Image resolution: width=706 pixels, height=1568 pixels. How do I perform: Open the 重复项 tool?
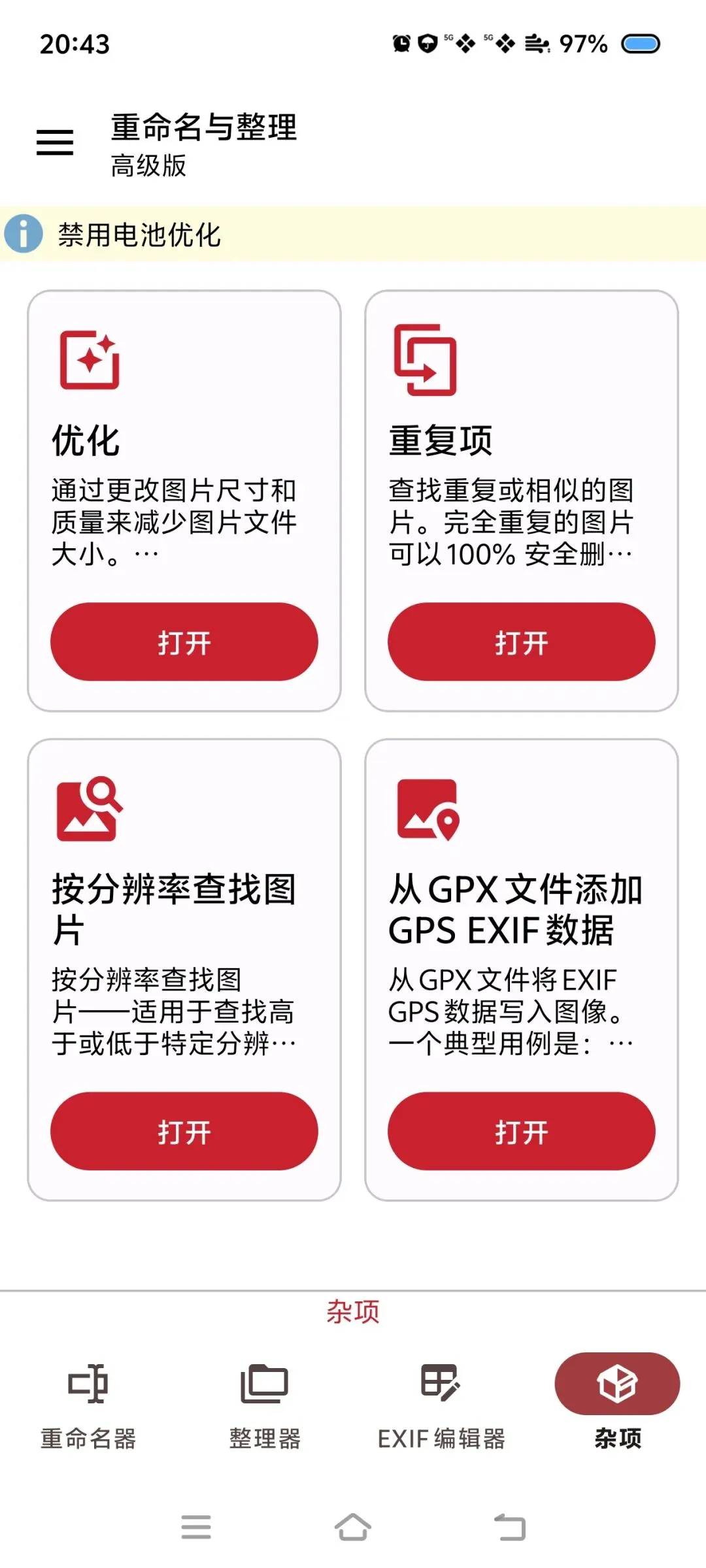click(522, 642)
